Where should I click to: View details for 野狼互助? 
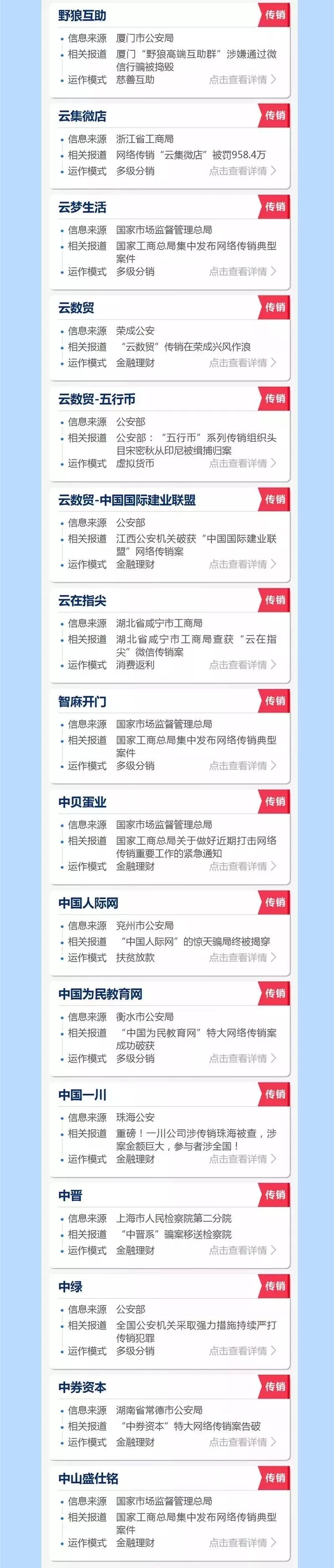(x=242, y=80)
